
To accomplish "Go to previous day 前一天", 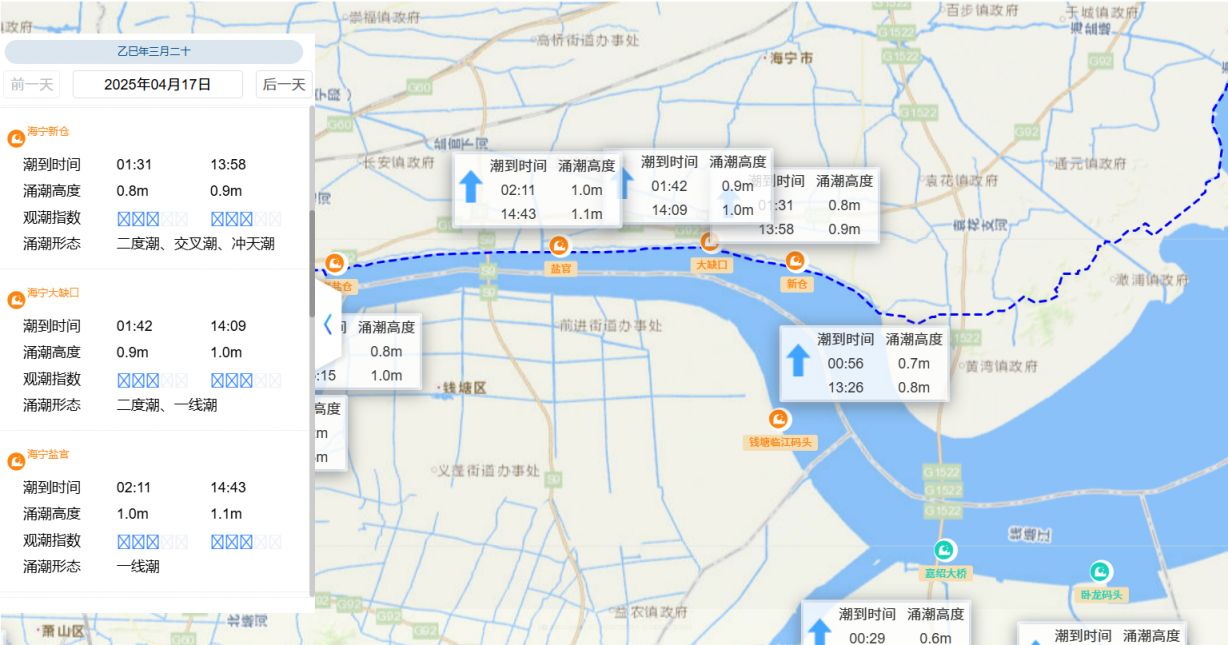I will point(32,84).
